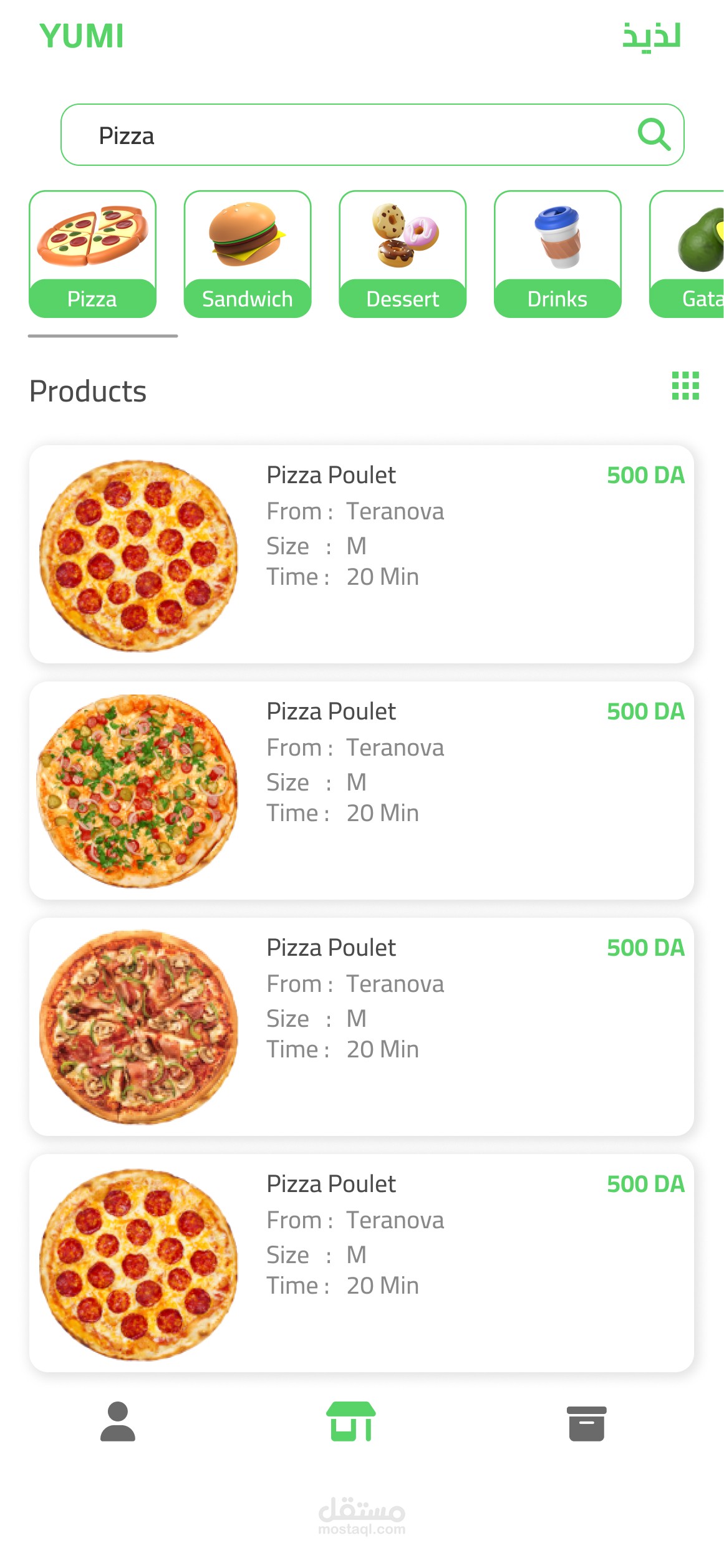
Task: Open the partially visible avocado category
Action: (687, 254)
